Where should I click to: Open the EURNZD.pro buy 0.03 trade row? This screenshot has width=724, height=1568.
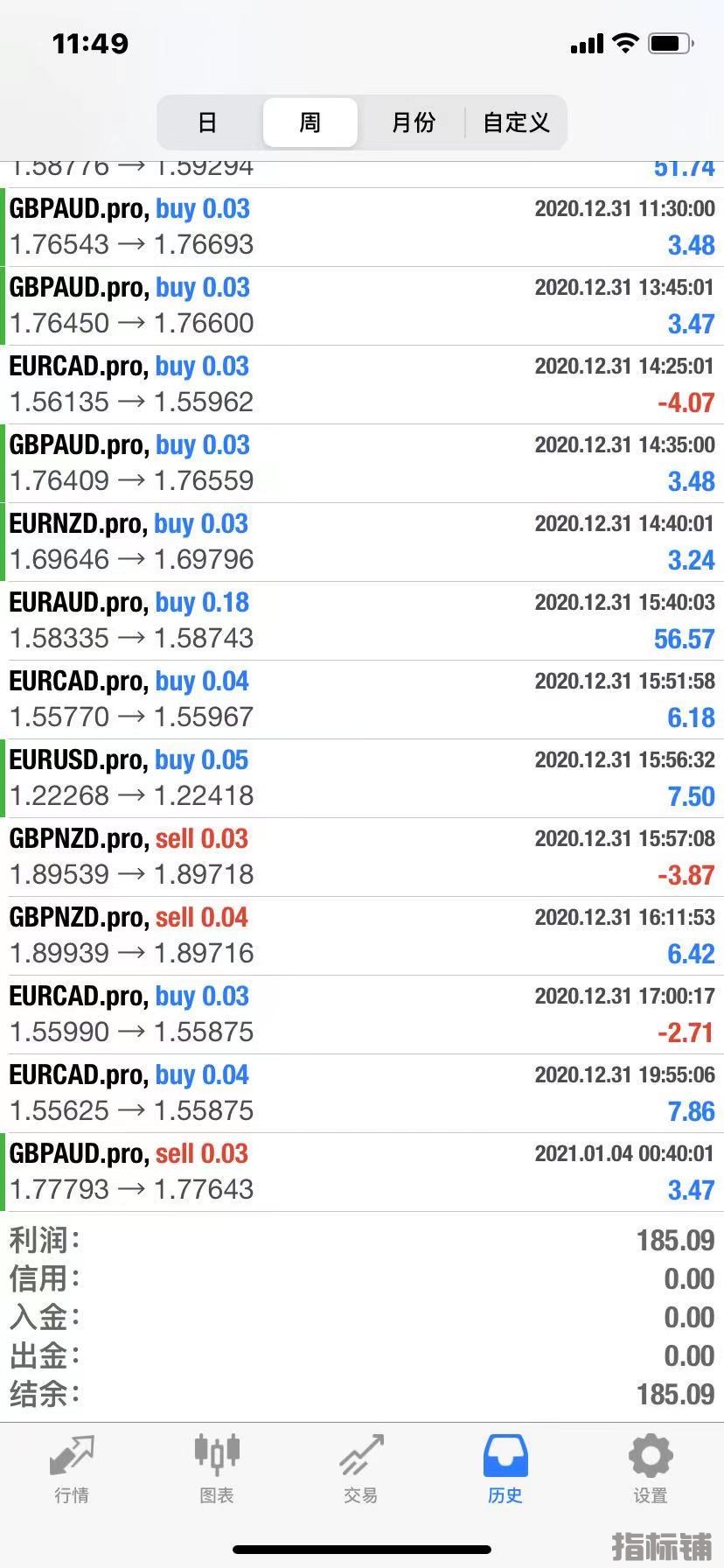pyautogui.click(x=362, y=542)
